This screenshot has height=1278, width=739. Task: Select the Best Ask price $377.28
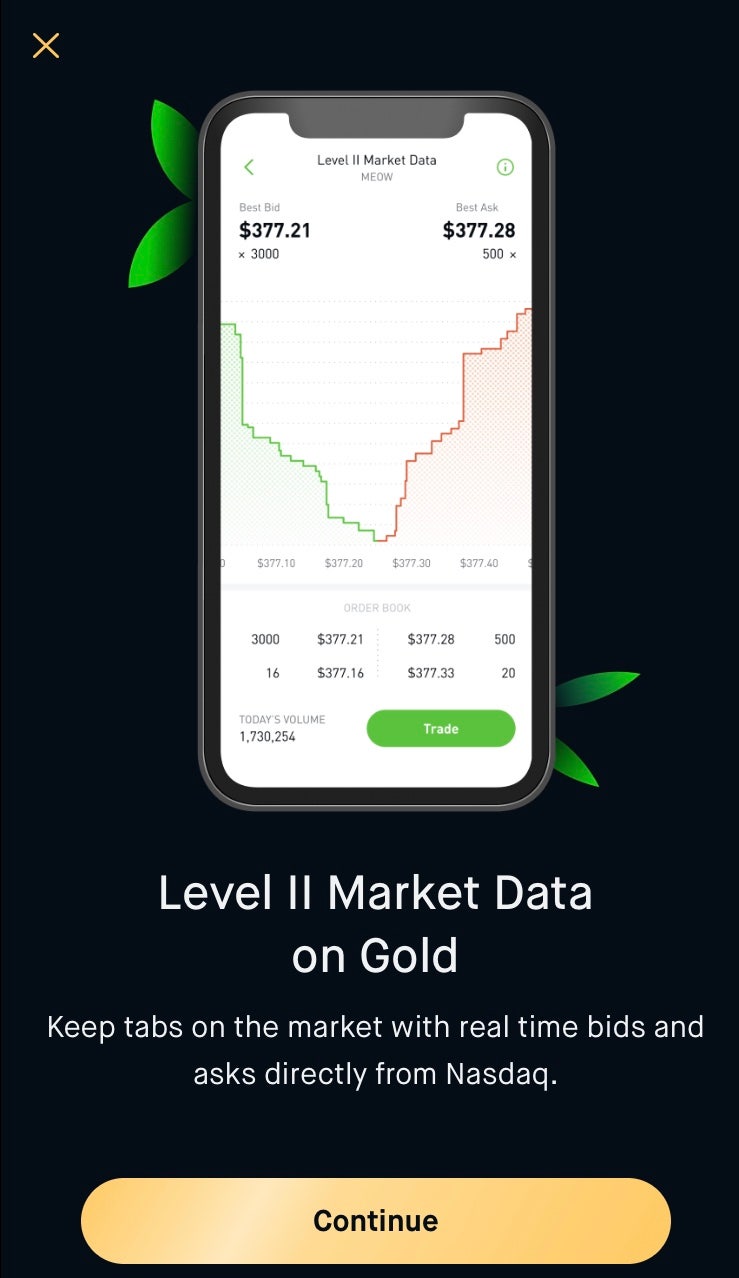pos(478,230)
